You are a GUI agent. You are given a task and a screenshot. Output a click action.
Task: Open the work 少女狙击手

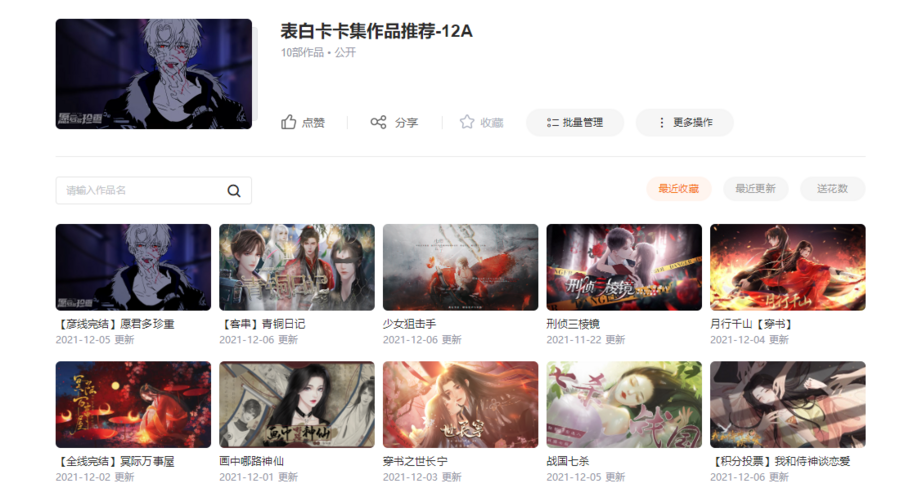tap(460, 267)
